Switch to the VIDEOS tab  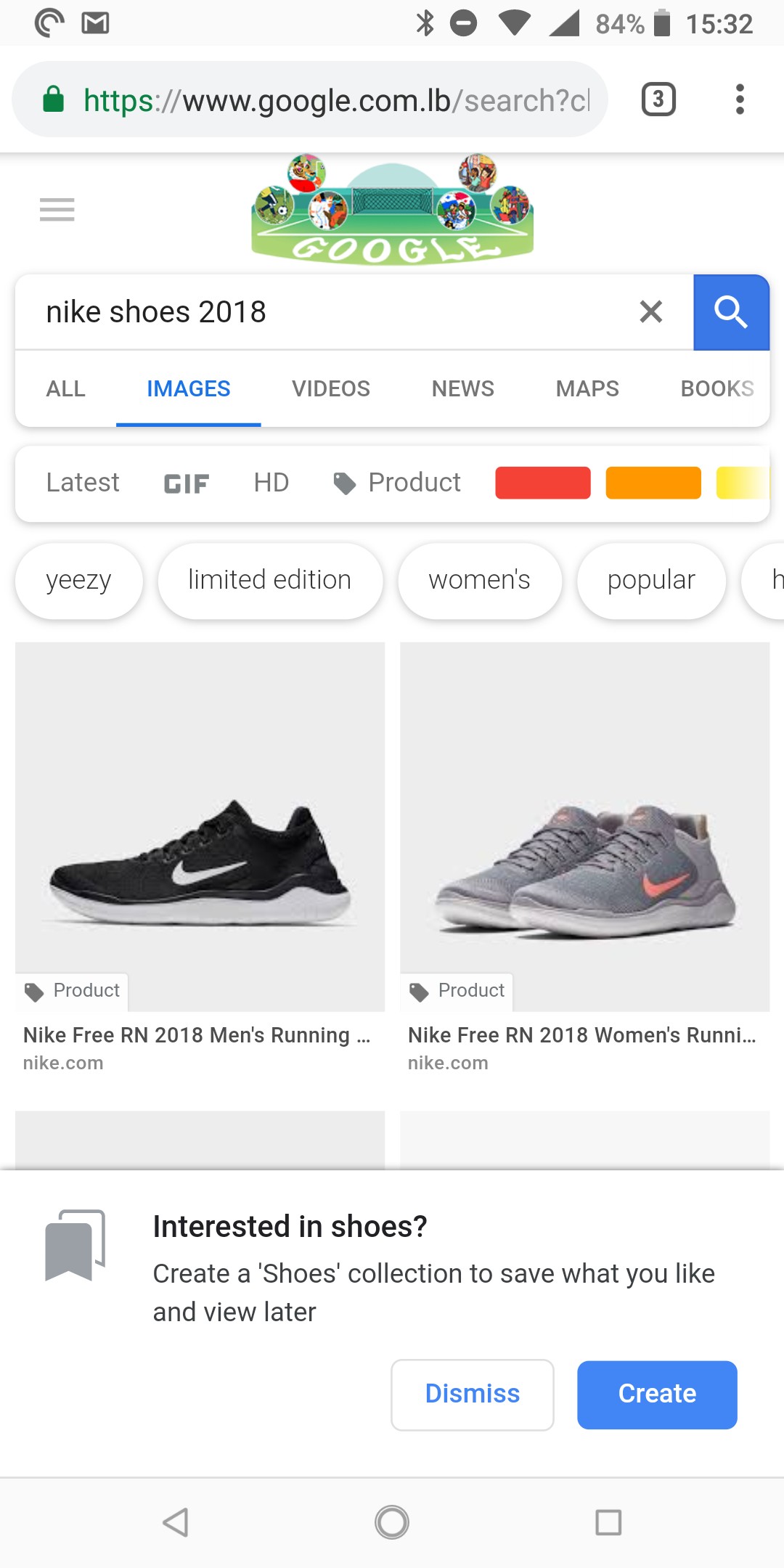pos(331,389)
